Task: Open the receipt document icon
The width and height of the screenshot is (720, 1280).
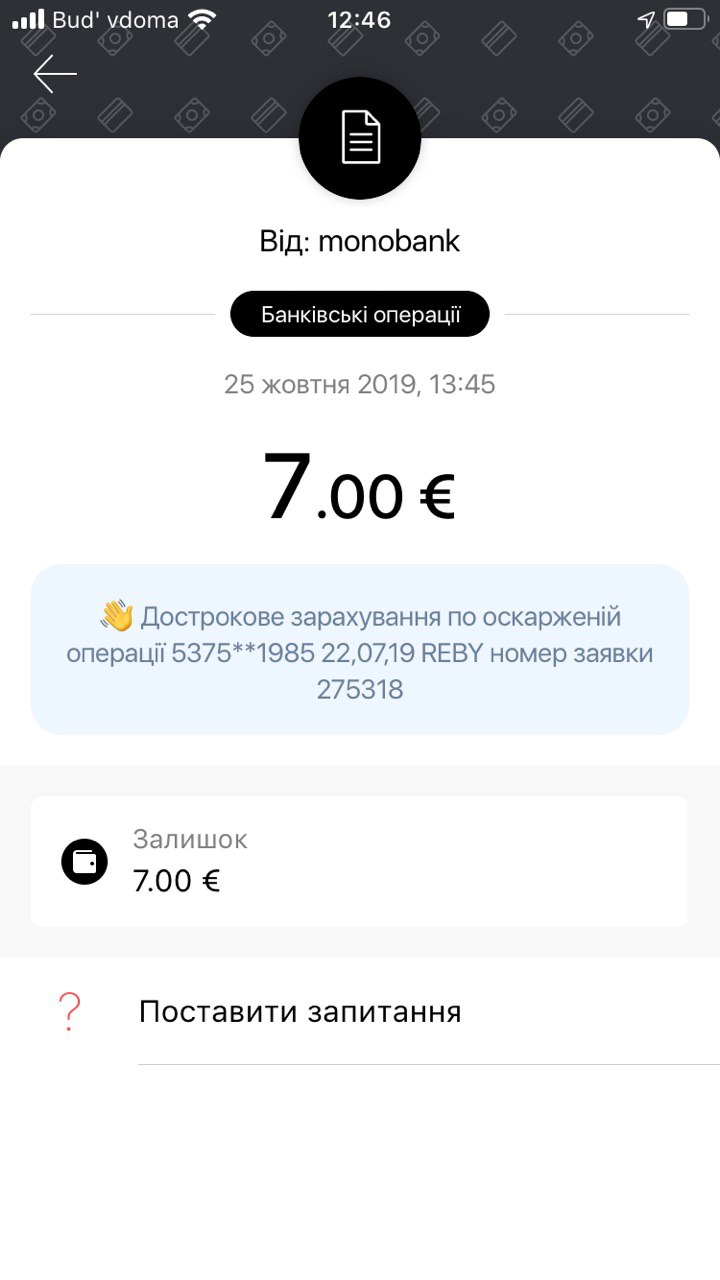Action: pyautogui.click(x=360, y=138)
